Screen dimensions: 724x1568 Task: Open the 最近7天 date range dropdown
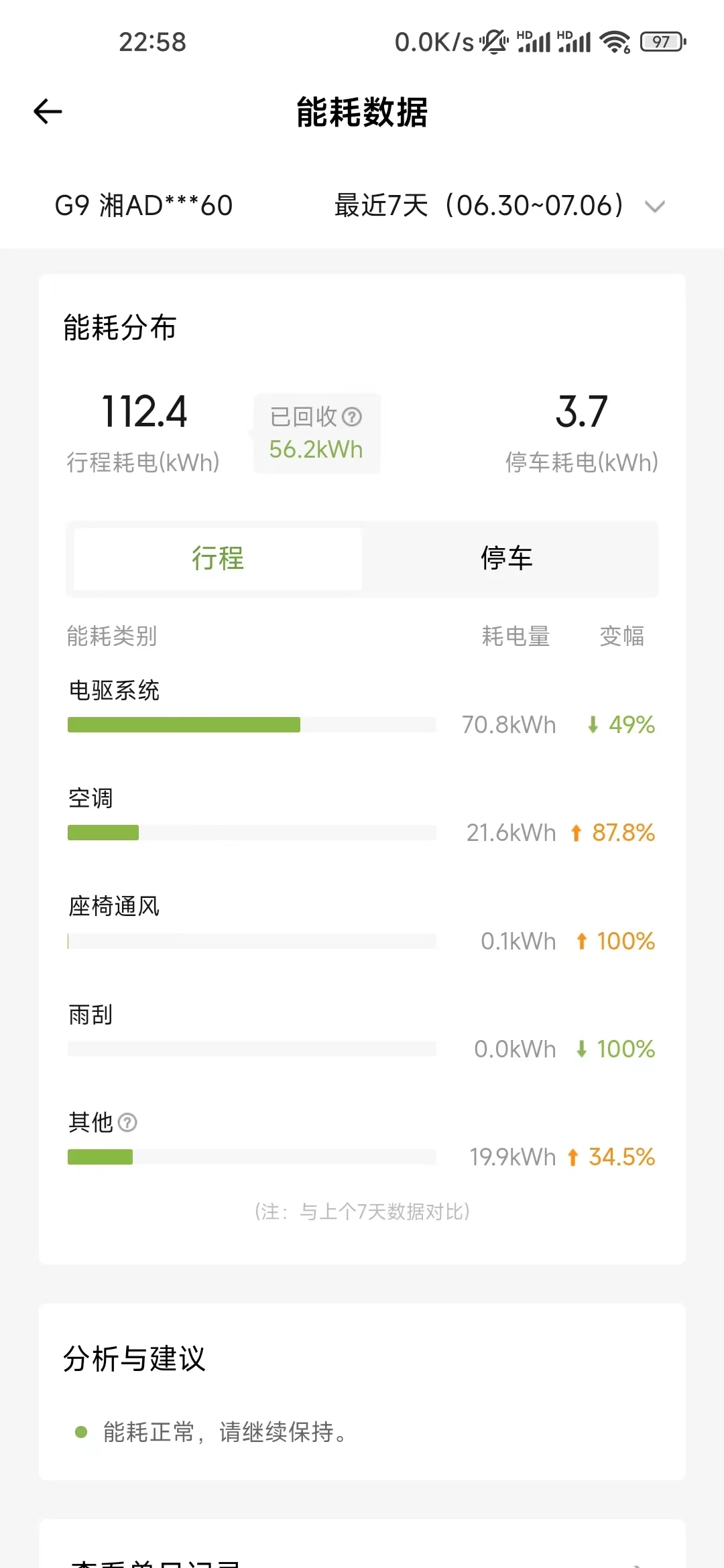click(499, 206)
